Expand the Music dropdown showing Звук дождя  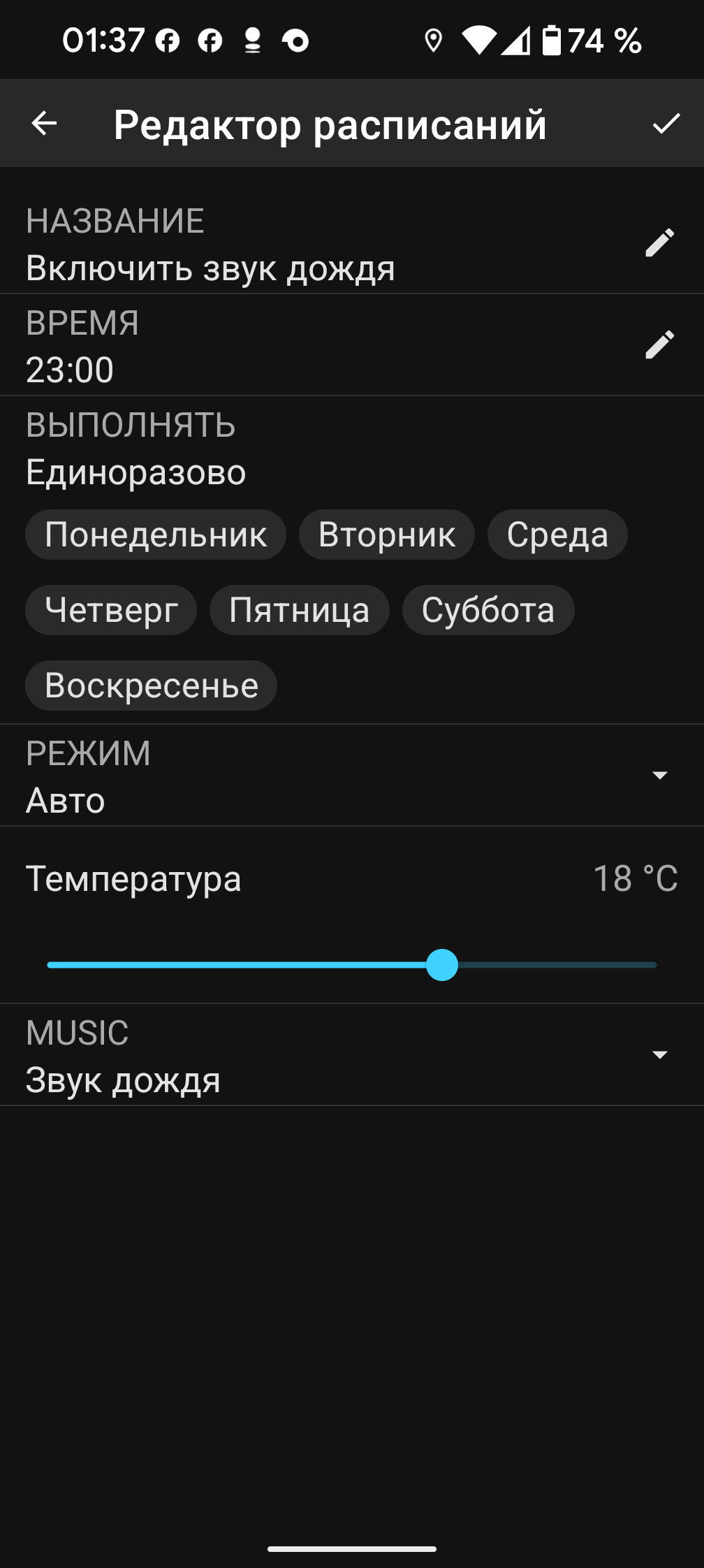[x=659, y=1054]
